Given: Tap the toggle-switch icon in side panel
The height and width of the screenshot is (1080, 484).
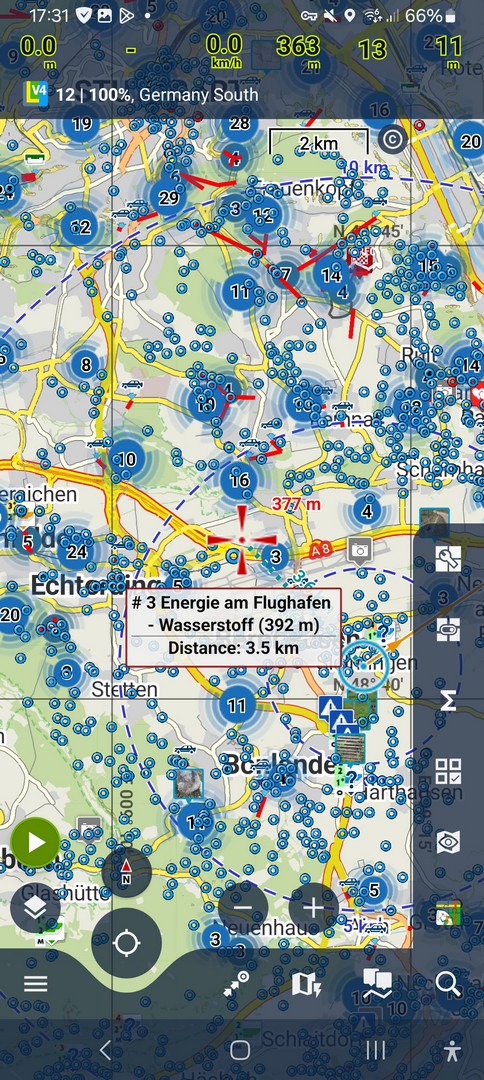Looking at the screenshot, I should click(448, 630).
